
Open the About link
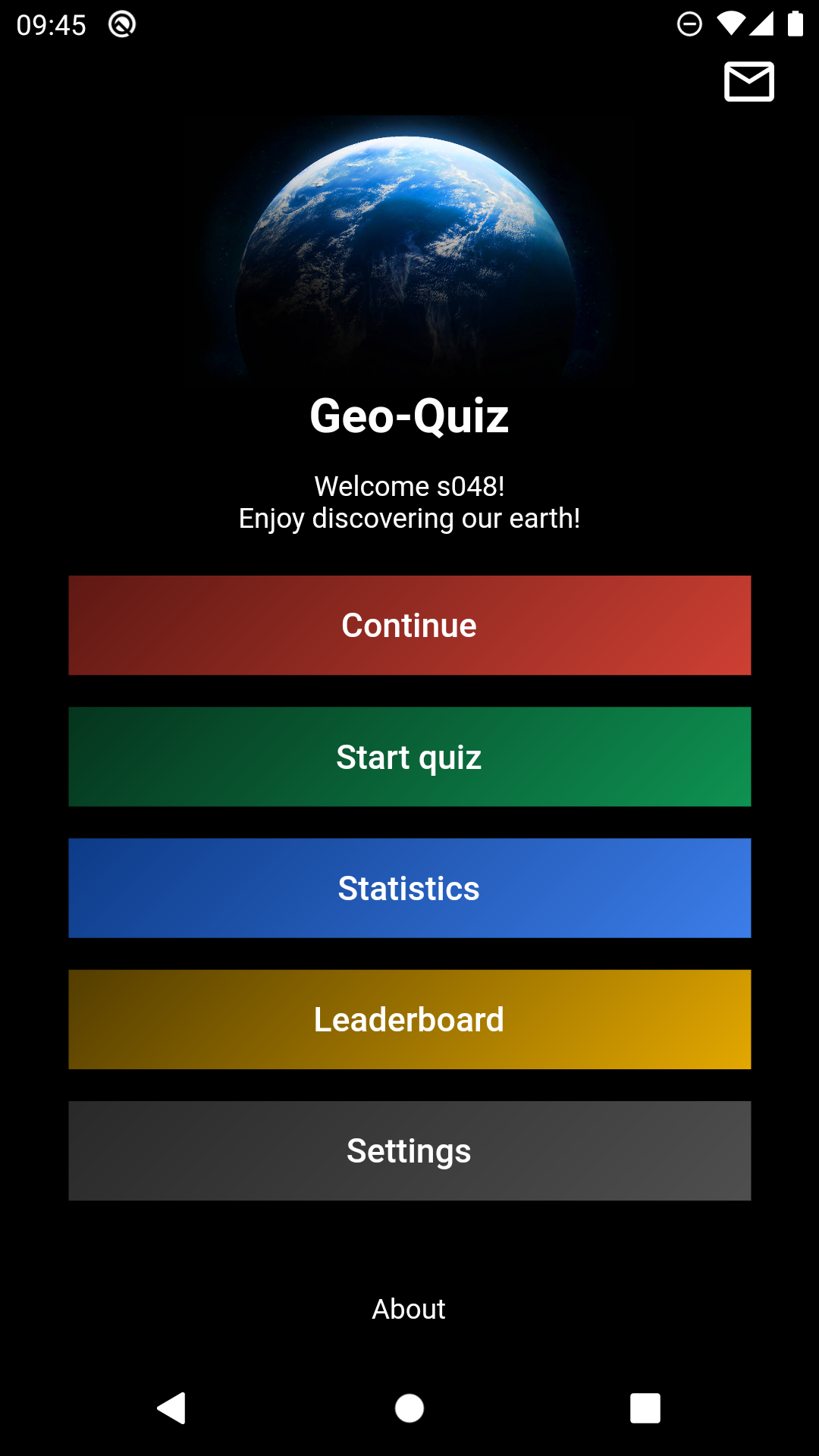click(x=409, y=1309)
